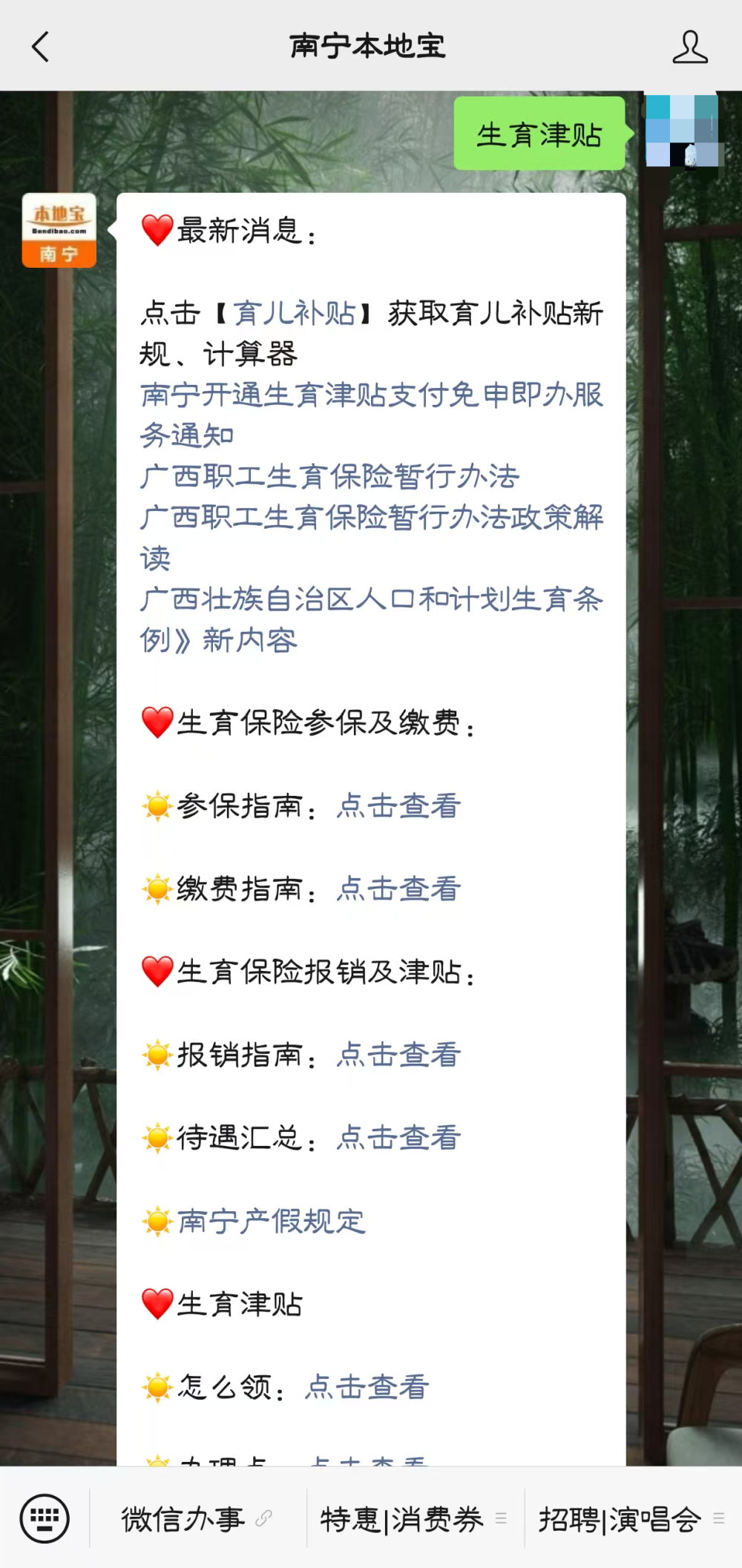Screen dimensions: 742x1568
Task: Tap the back arrow to leave chat
Action: click(x=41, y=46)
